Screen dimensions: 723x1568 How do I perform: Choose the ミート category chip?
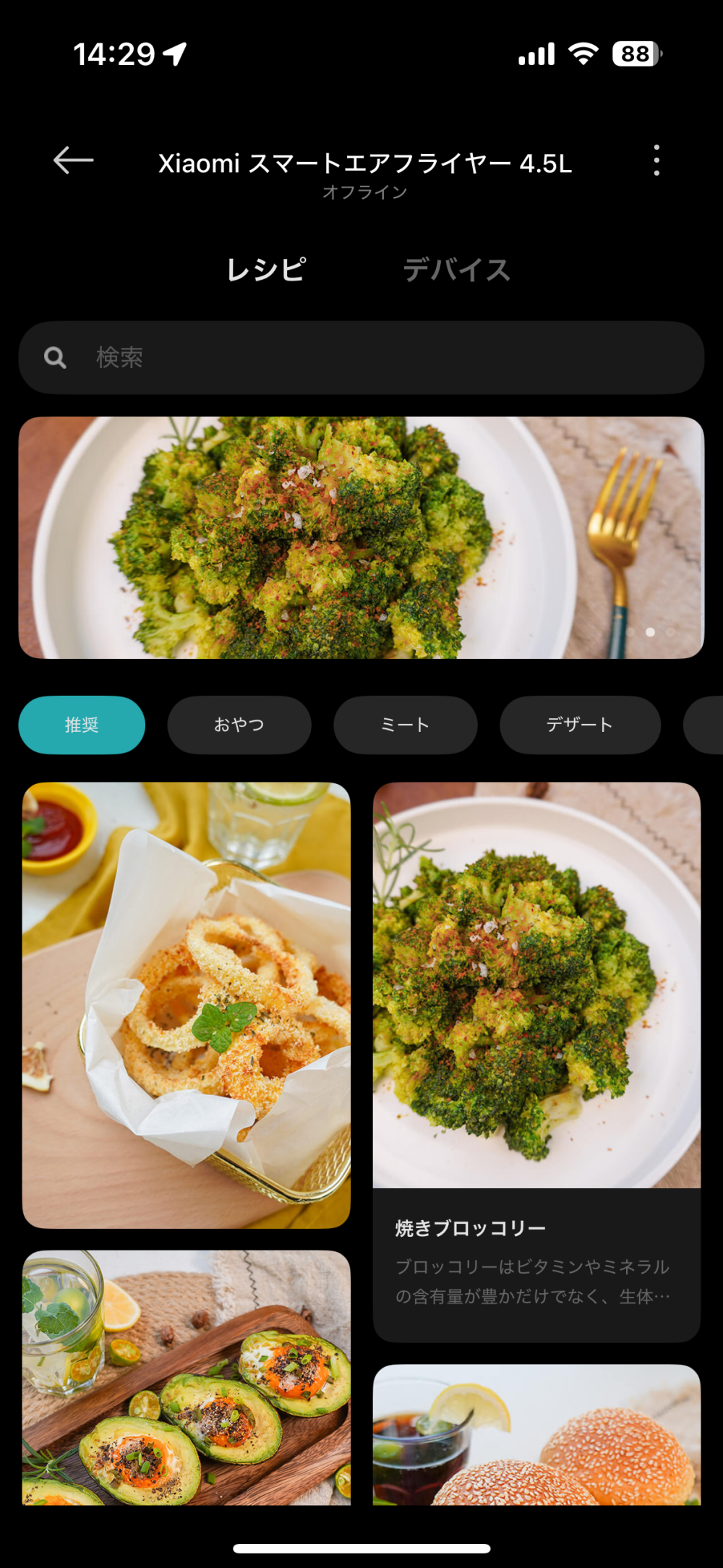(405, 725)
